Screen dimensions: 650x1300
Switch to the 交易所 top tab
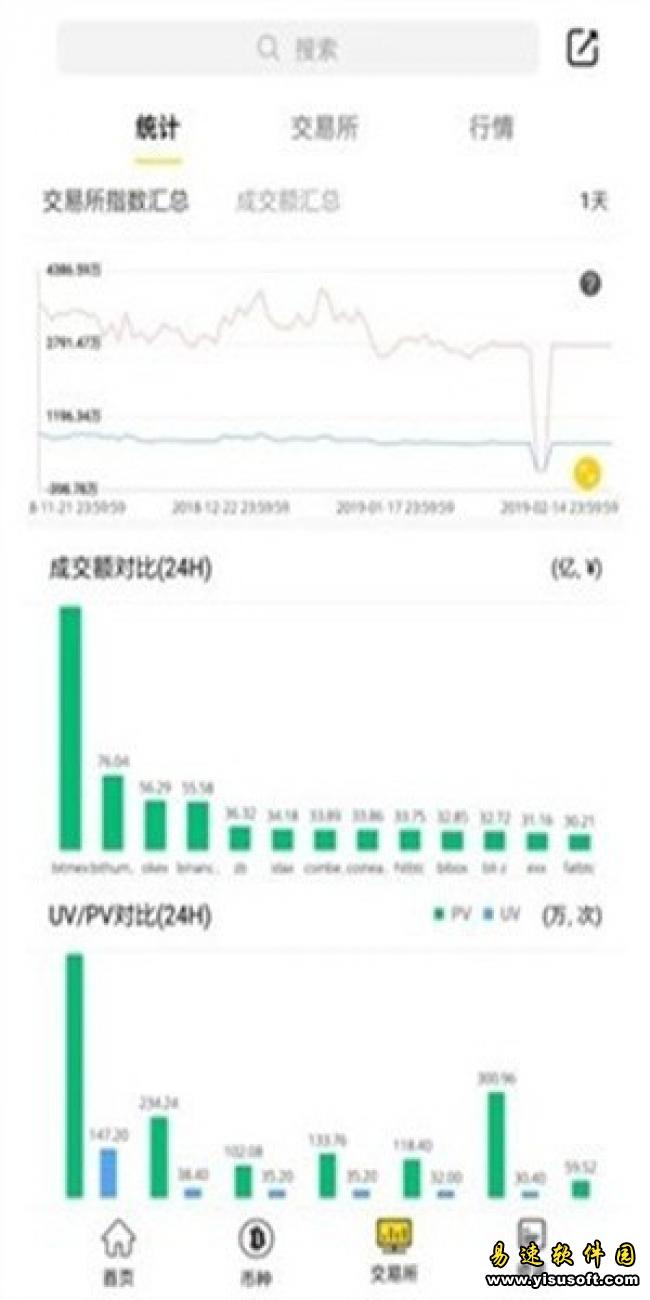[x=324, y=128]
